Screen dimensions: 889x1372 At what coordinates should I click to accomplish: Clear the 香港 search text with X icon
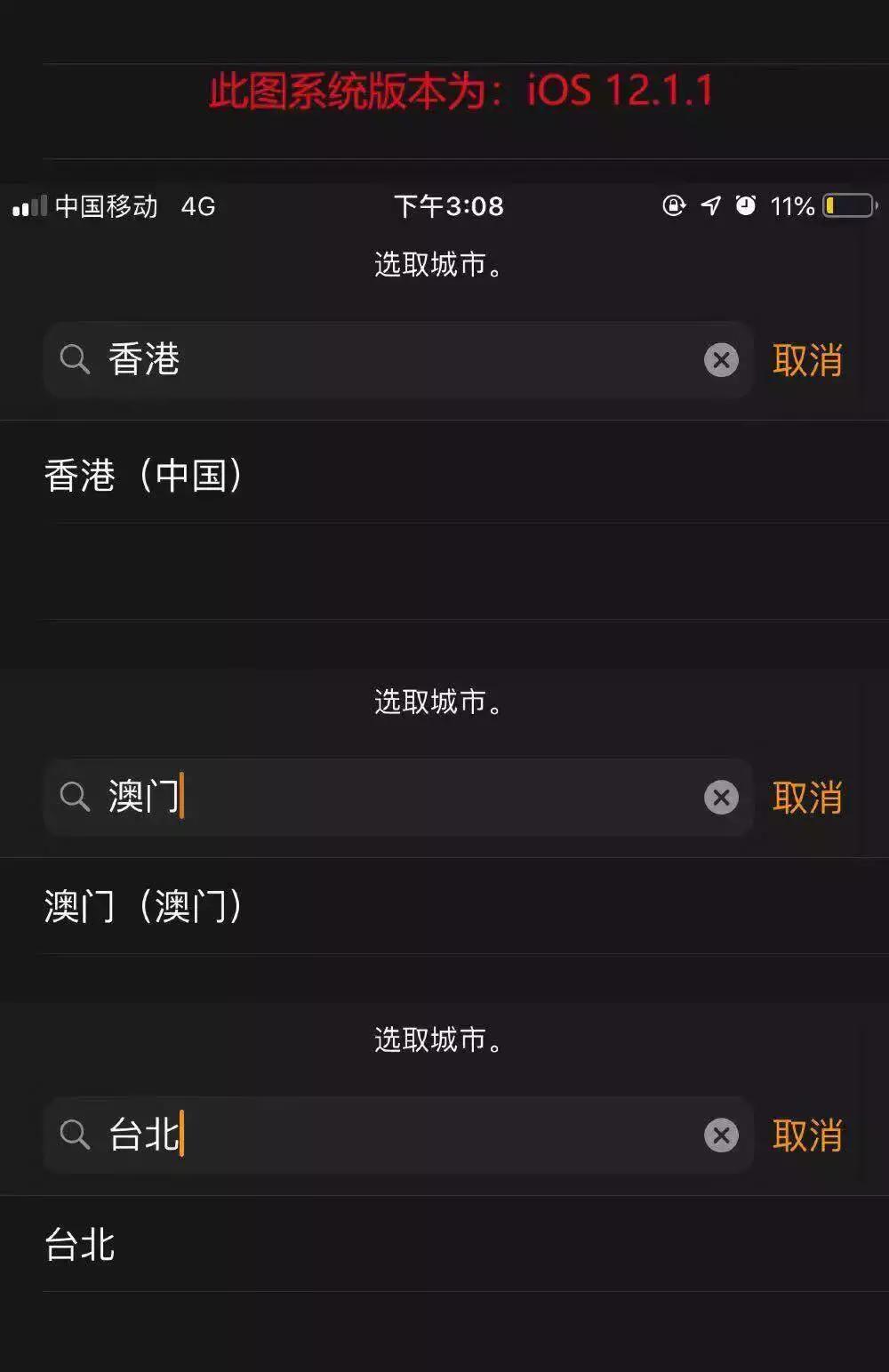pyautogui.click(x=719, y=360)
